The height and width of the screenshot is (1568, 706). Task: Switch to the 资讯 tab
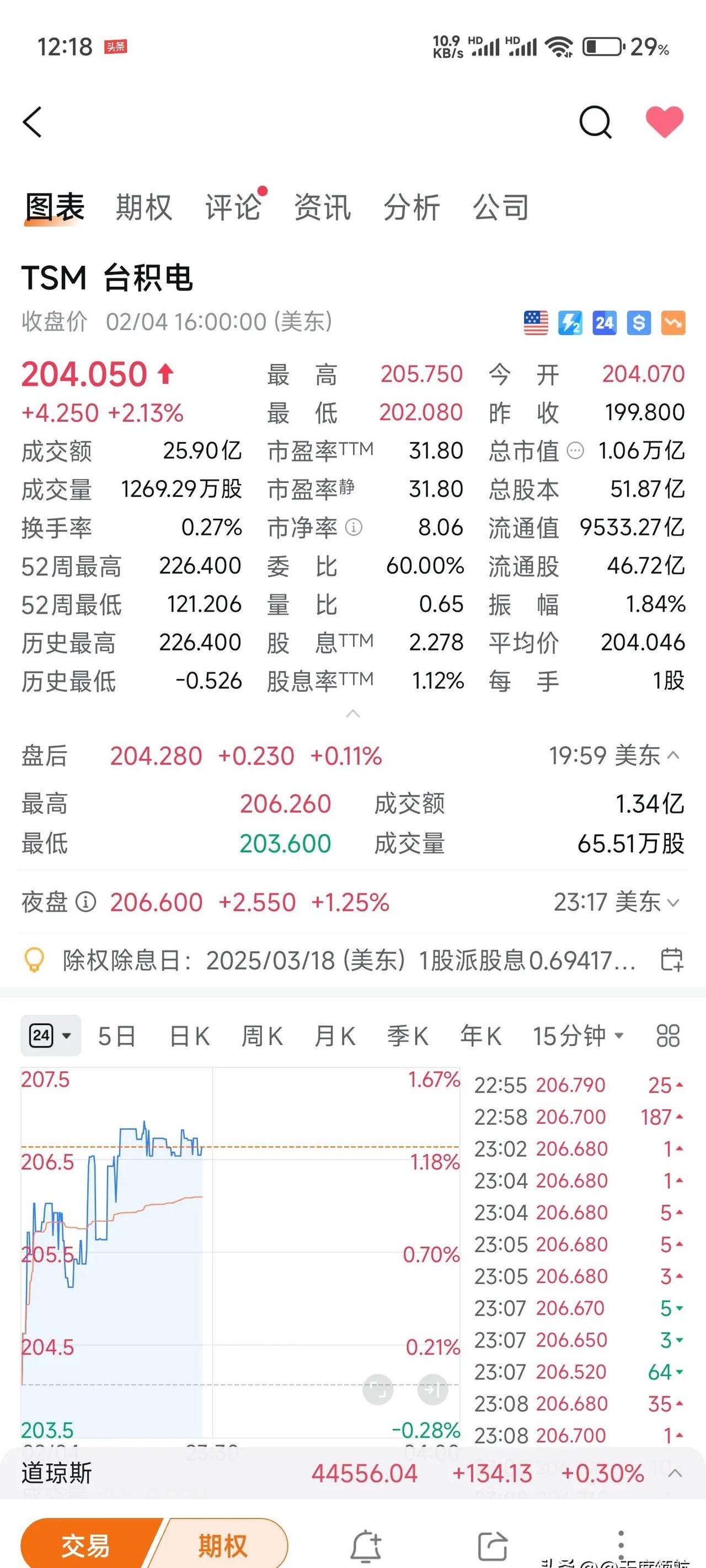pos(323,207)
